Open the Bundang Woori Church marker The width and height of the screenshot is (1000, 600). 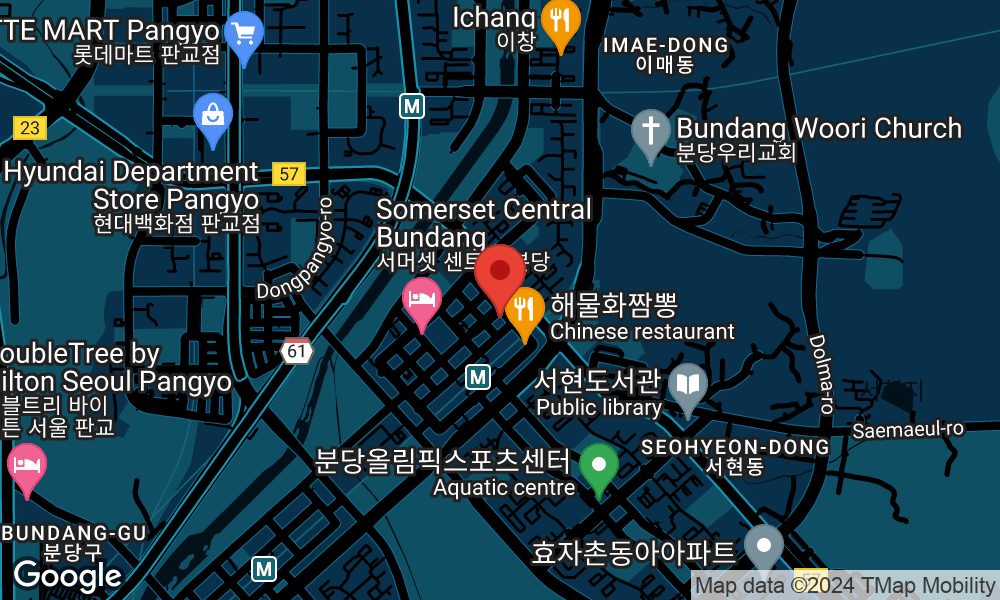tap(650, 132)
